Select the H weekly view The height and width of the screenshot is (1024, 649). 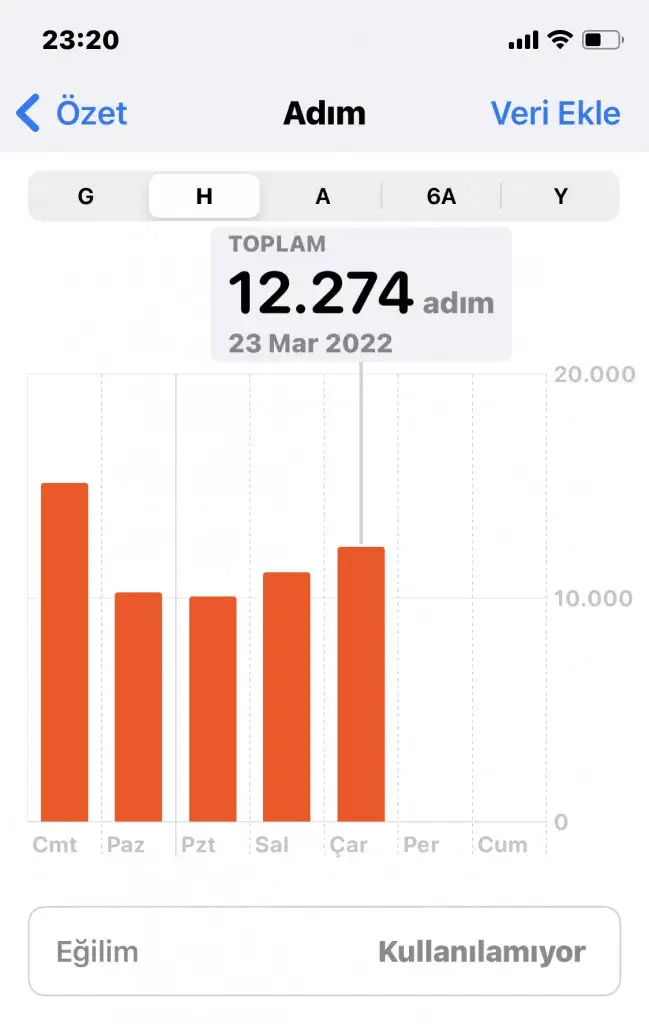point(204,196)
